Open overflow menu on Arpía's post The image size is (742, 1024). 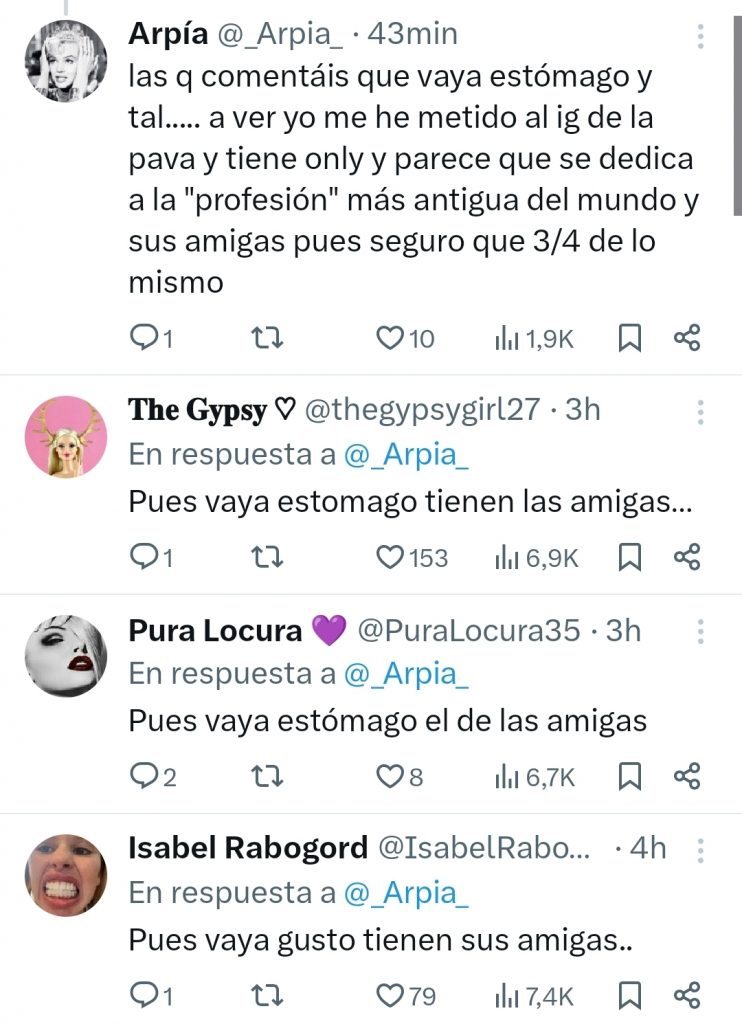point(701,36)
